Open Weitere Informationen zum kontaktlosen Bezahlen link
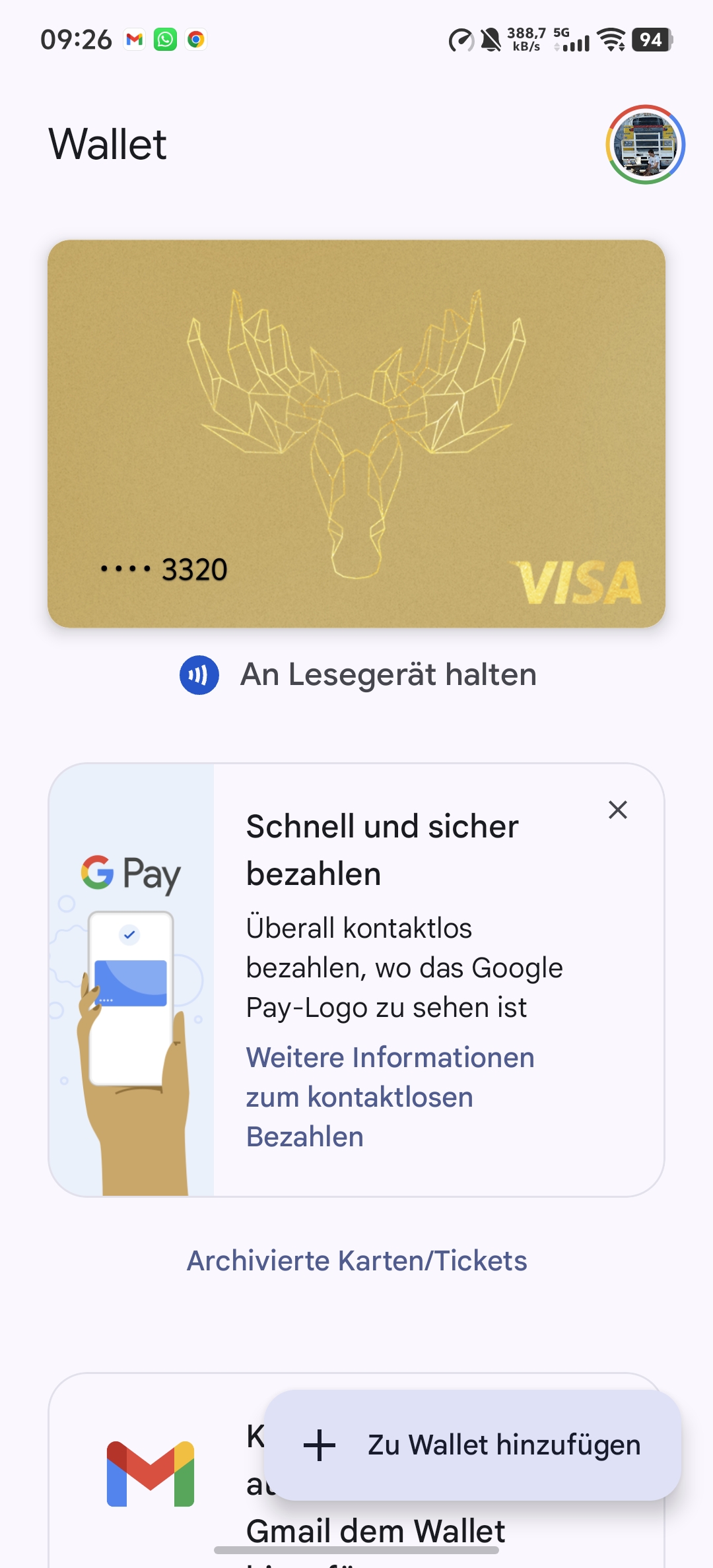Image resolution: width=713 pixels, height=1568 pixels. pyautogui.click(x=390, y=1097)
